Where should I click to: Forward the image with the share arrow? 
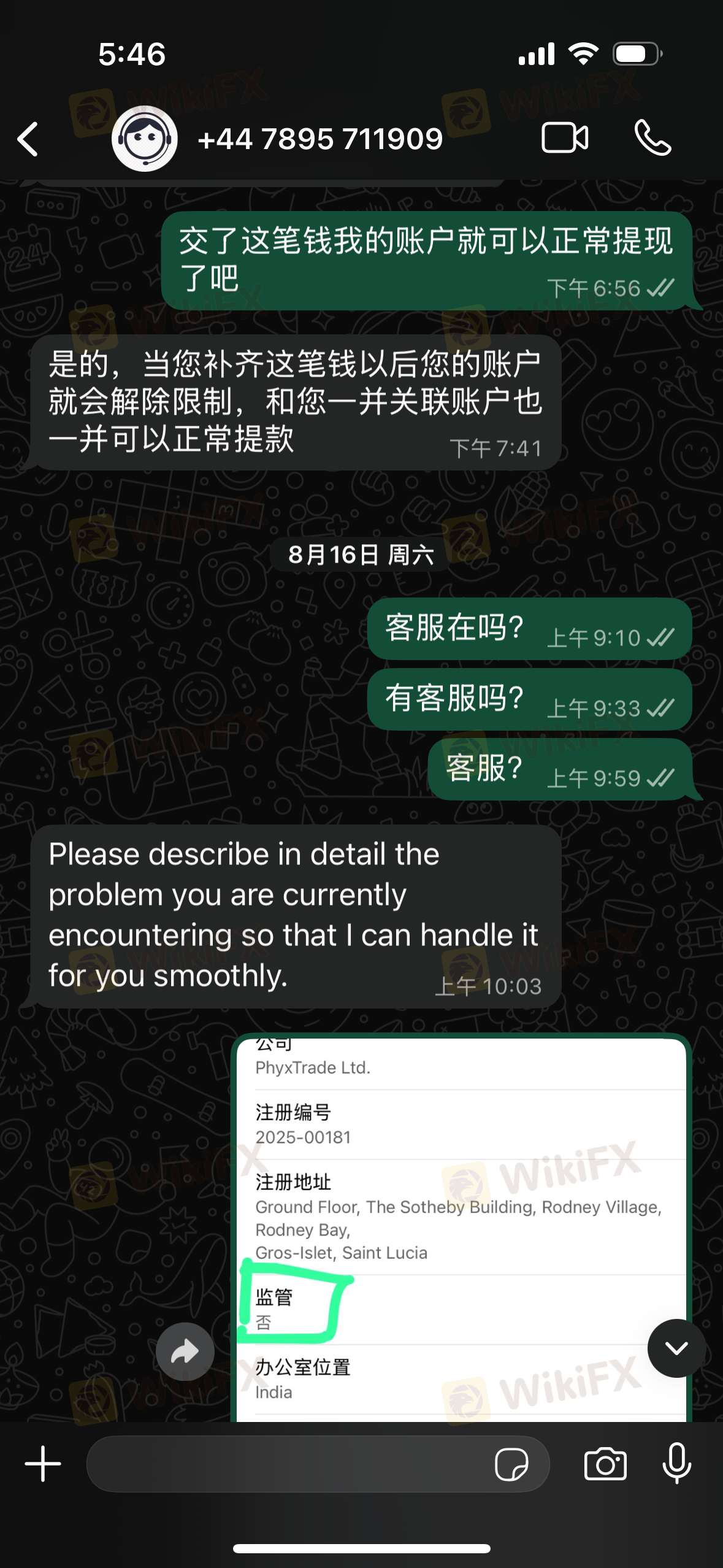185,1351
